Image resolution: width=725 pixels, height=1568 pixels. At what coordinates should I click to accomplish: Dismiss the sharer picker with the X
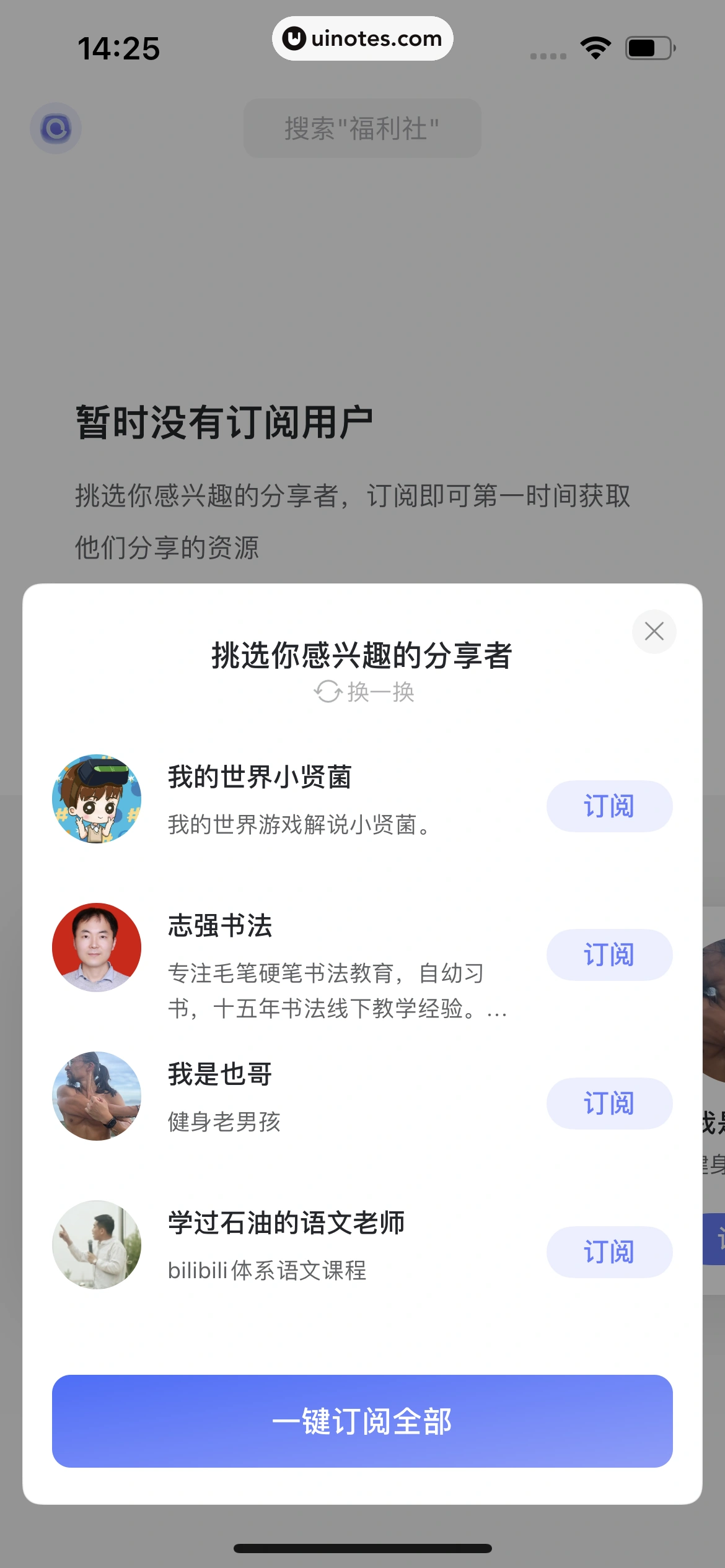point(654,632)
